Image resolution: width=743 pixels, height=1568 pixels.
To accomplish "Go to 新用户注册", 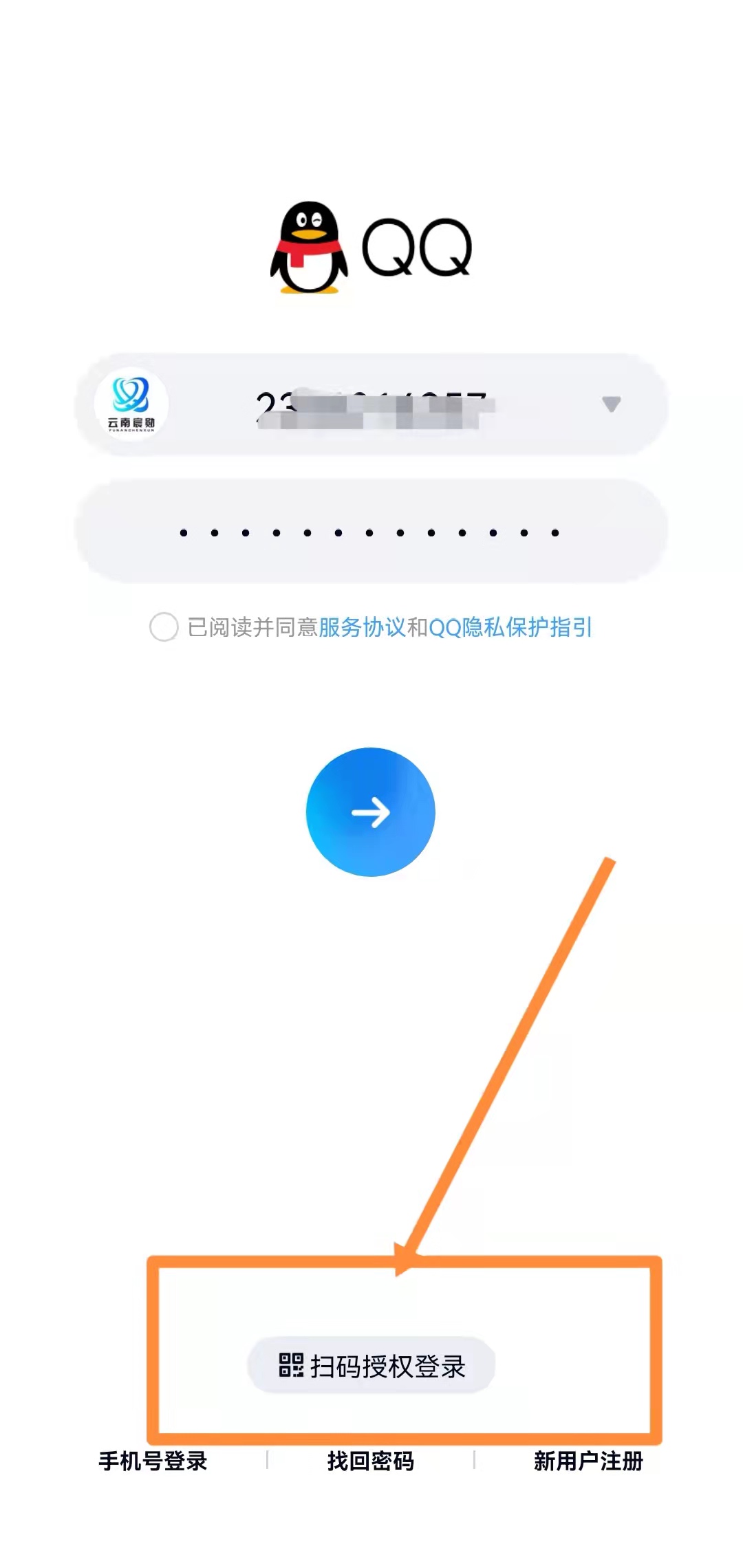I will (588, 1461).
